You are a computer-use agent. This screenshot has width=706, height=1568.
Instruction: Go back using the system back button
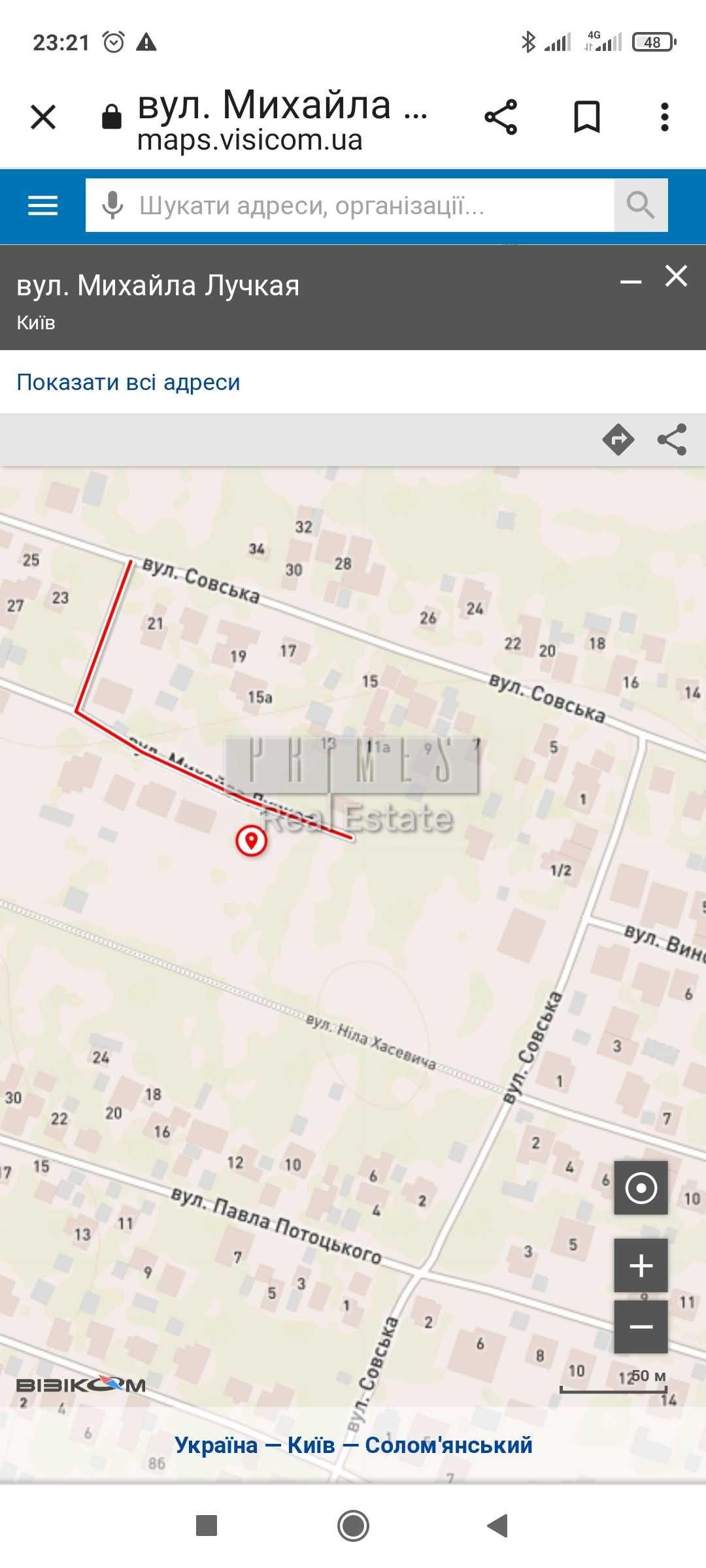[498, 1526]
